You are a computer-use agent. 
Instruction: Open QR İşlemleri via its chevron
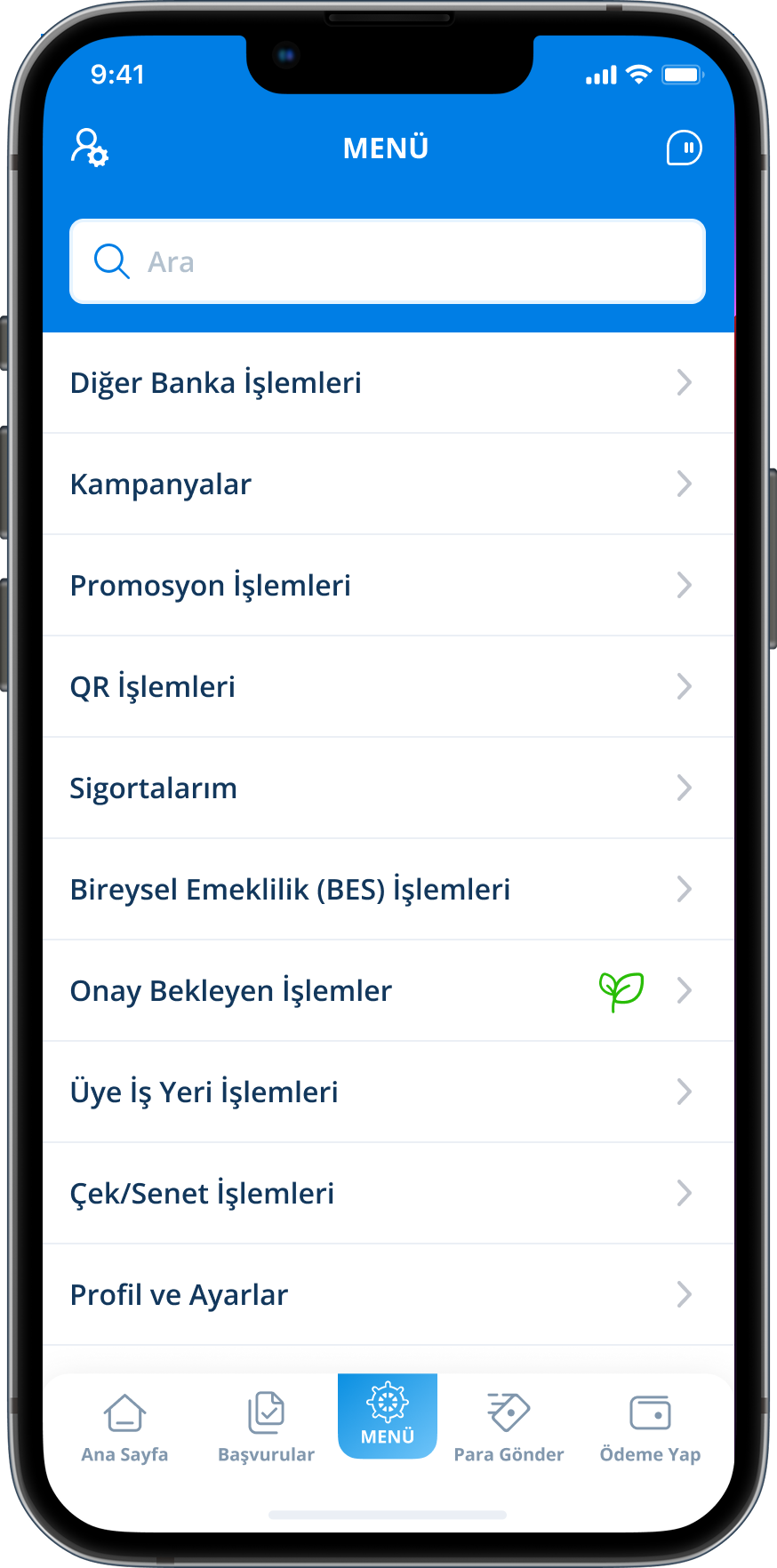pos(684,686)
